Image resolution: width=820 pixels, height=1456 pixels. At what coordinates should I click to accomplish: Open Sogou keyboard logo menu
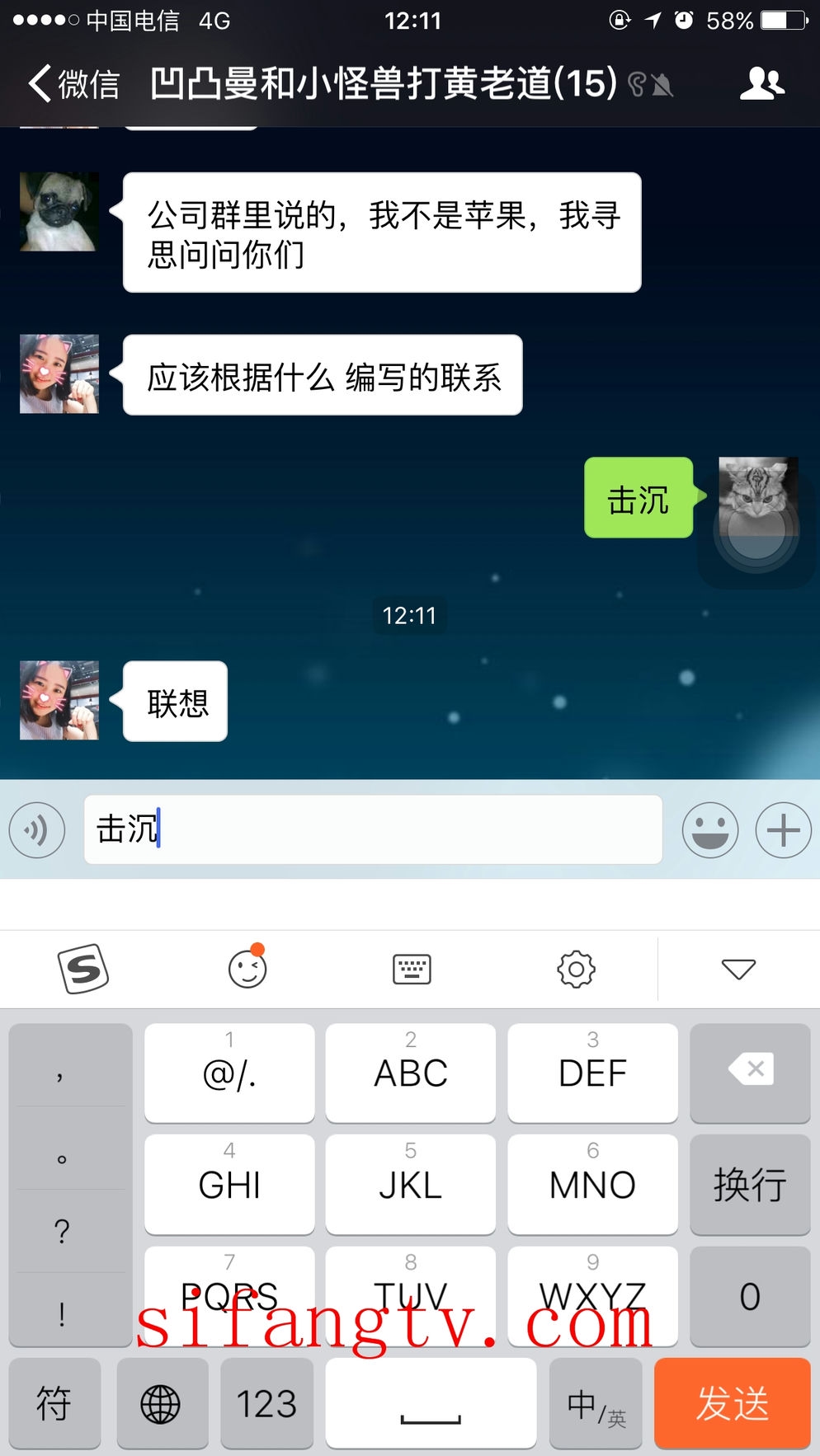click(82, 969)
